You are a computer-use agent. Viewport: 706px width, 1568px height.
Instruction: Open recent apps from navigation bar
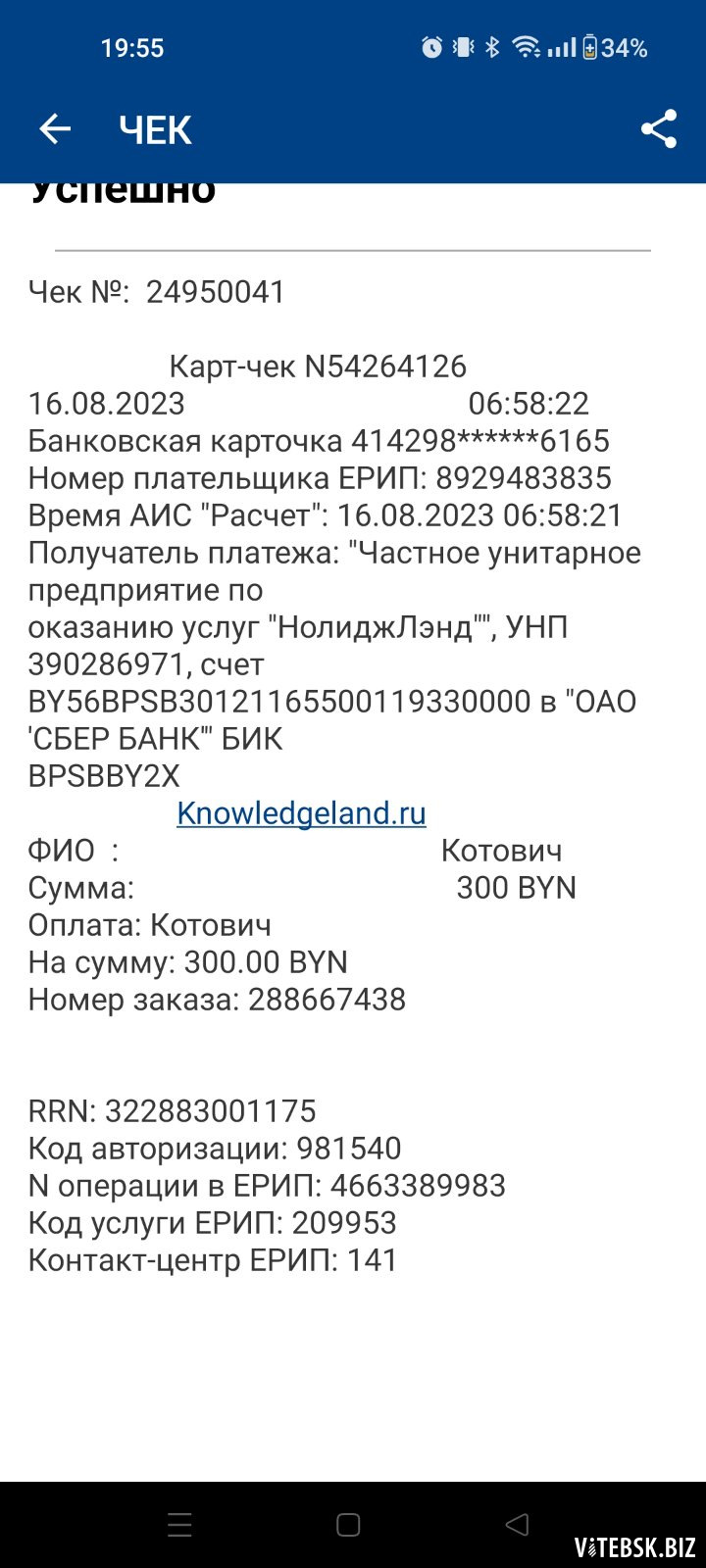180,1525
